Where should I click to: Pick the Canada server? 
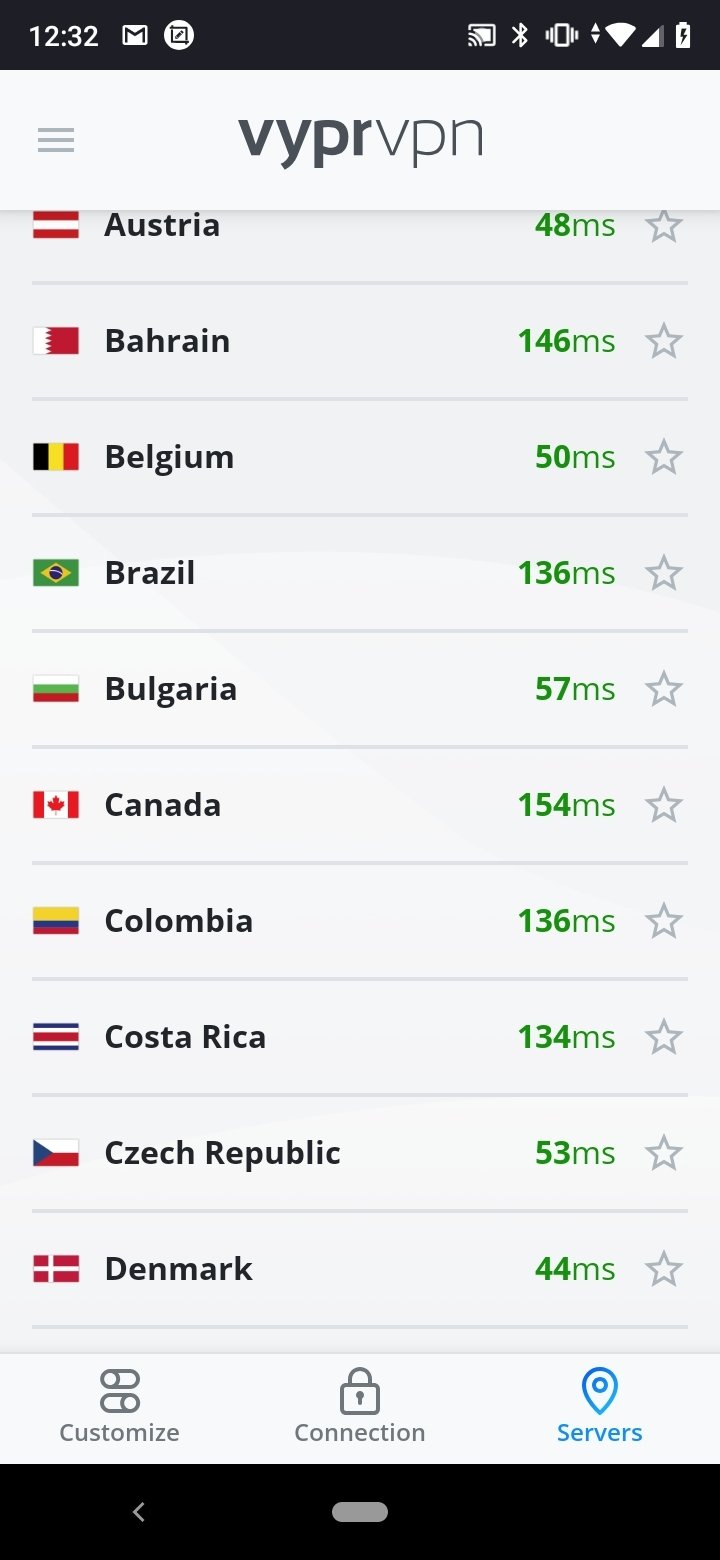(x=360, y=805)
